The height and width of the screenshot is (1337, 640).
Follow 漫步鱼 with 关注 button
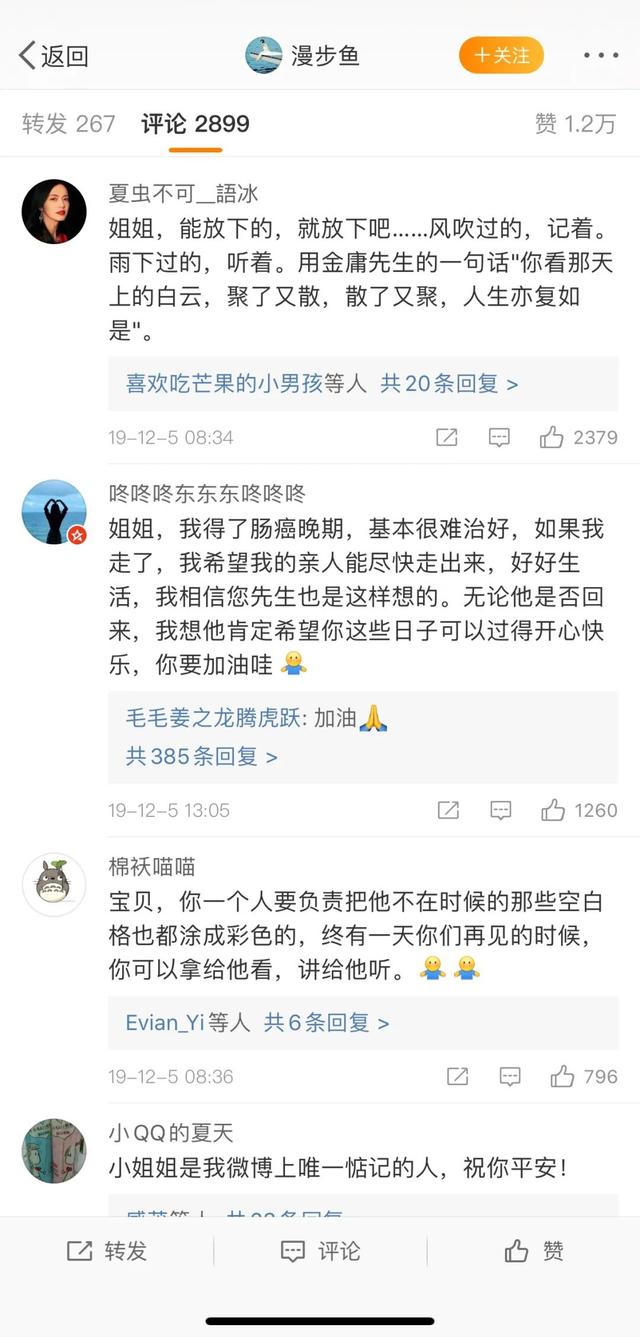coord(501,55)
